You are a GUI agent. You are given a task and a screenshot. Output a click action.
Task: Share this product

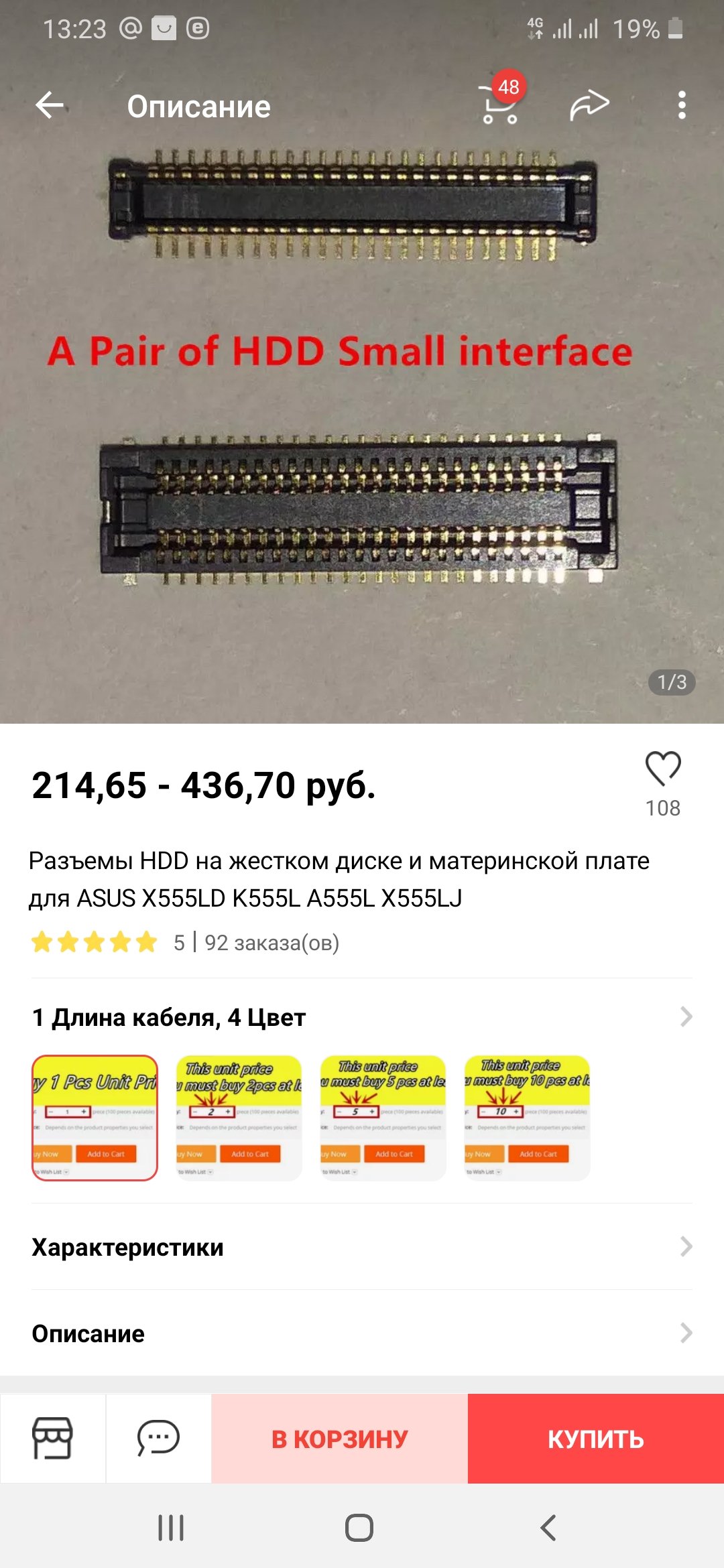coord(589,105)
